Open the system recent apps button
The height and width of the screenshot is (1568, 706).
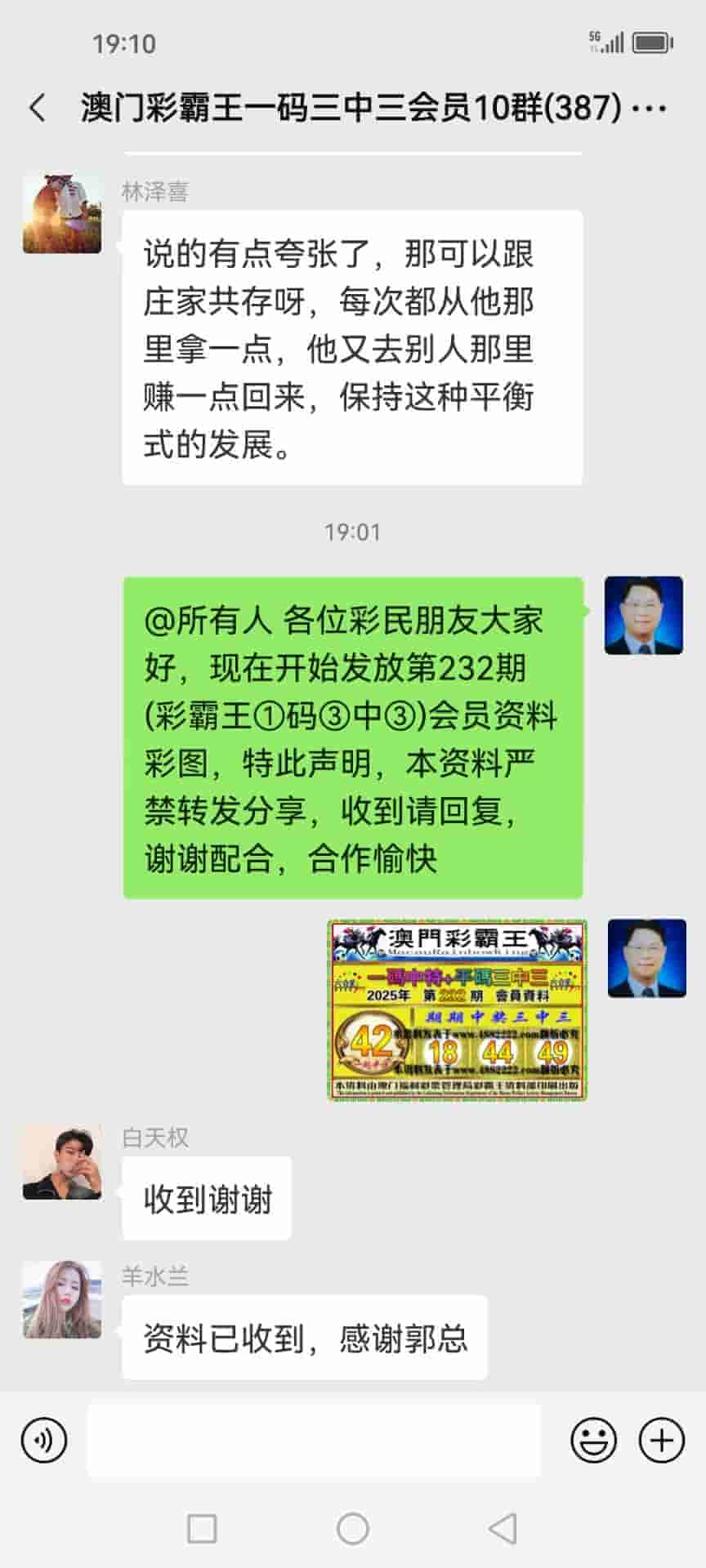[x=202, y=1529]
